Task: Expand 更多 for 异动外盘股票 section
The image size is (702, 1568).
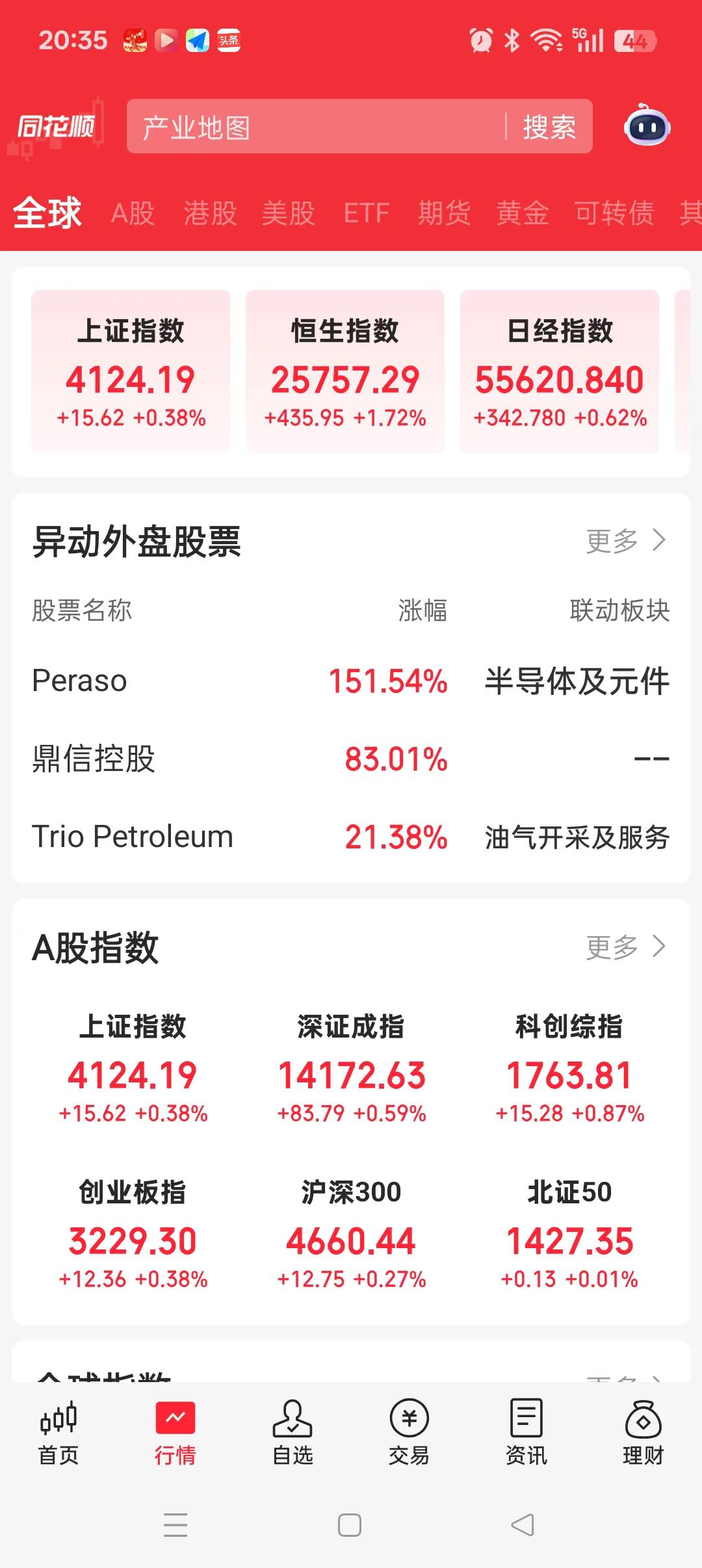Action: point(625,540)
